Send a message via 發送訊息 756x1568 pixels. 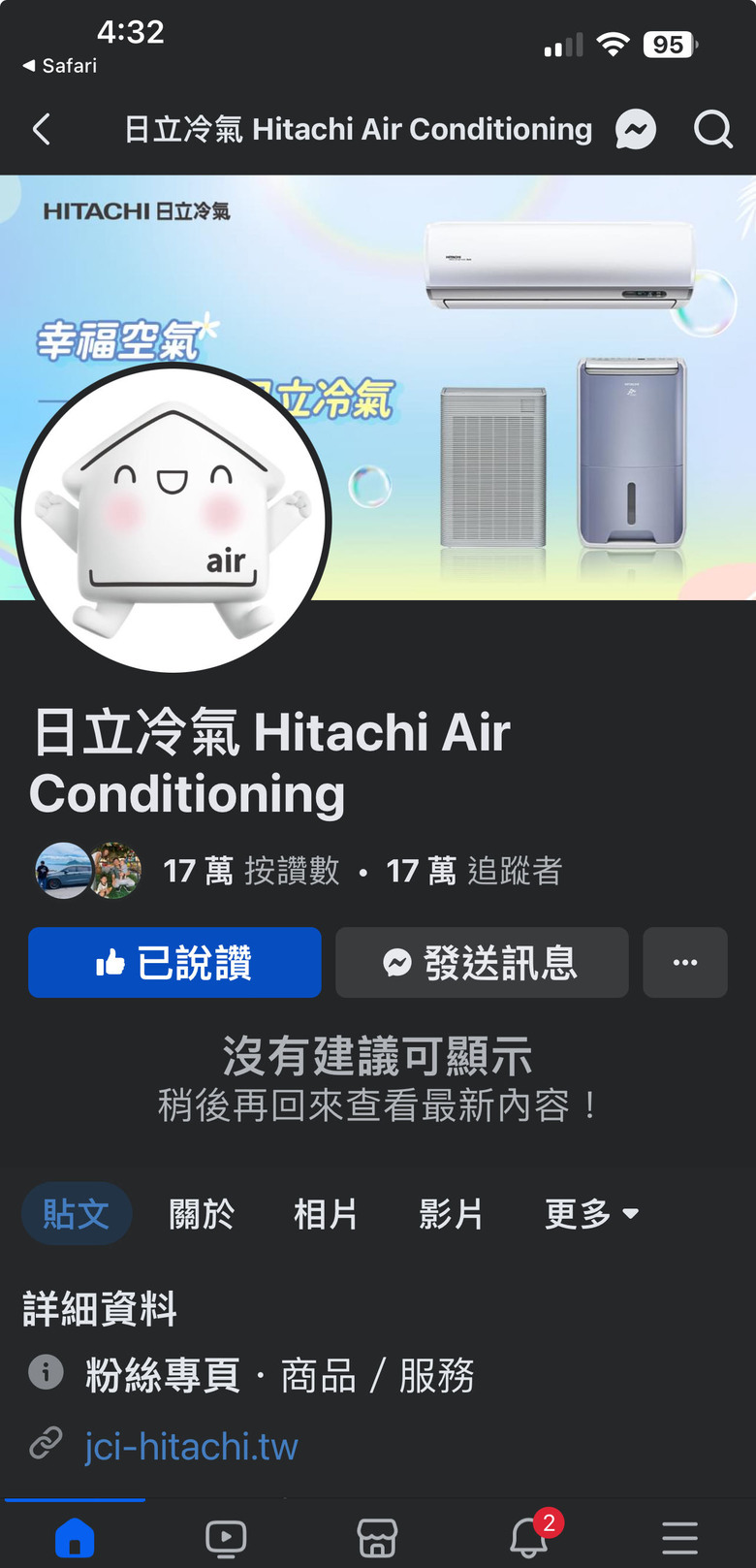[482, 963]
